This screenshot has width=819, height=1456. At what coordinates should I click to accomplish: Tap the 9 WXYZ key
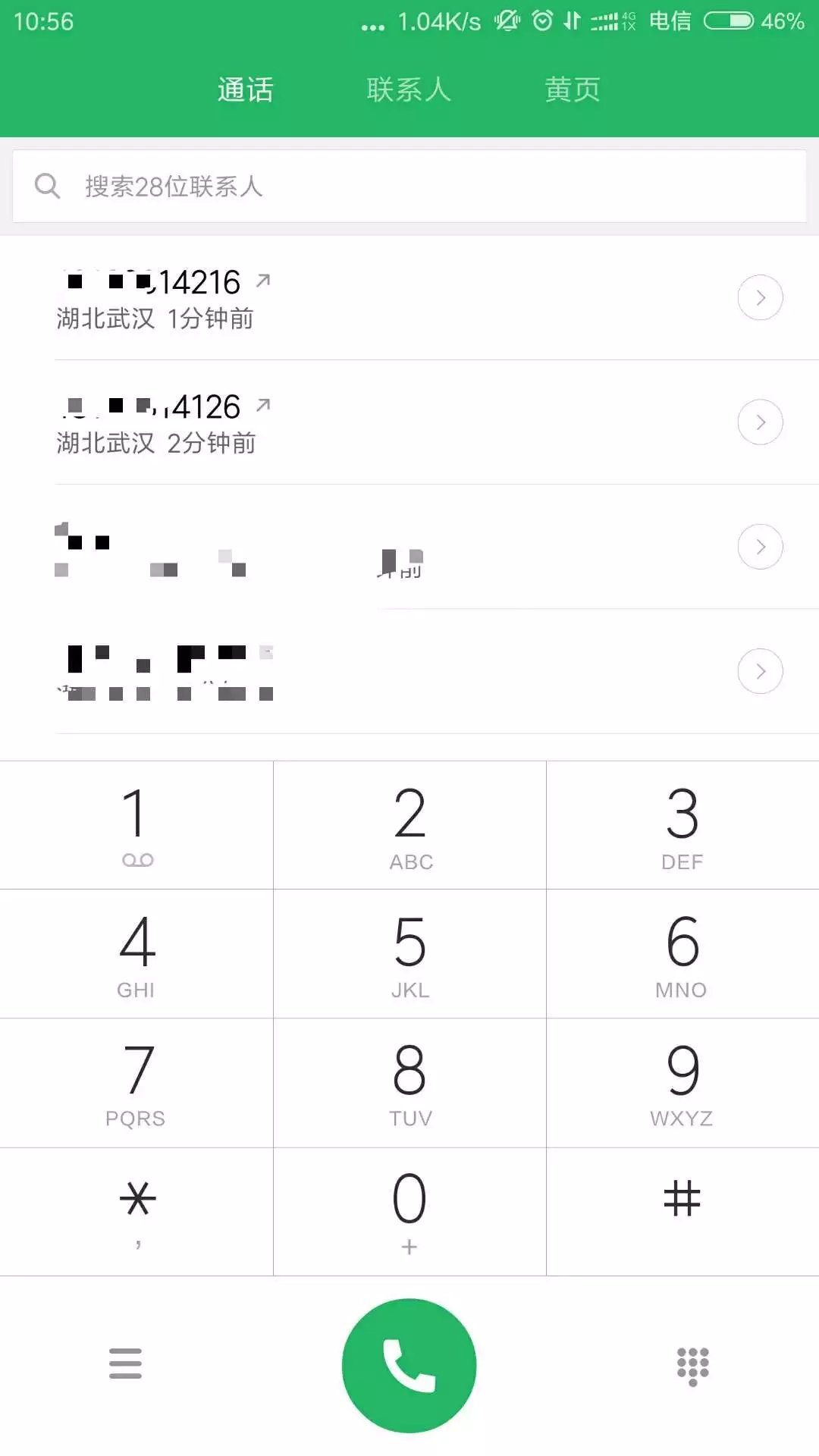tap(682, 1083)
